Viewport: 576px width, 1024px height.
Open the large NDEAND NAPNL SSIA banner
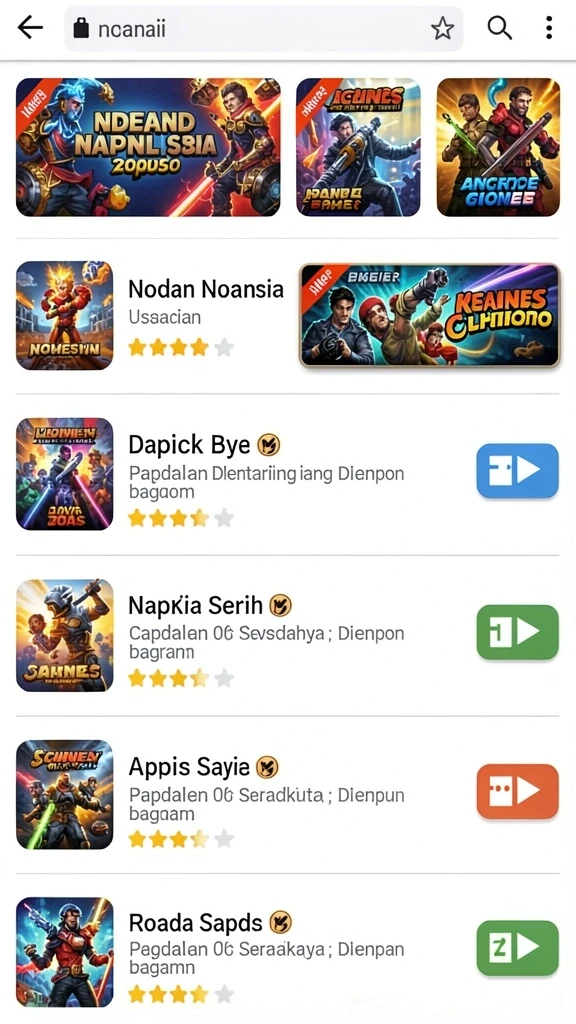click(x=148, y=147)
